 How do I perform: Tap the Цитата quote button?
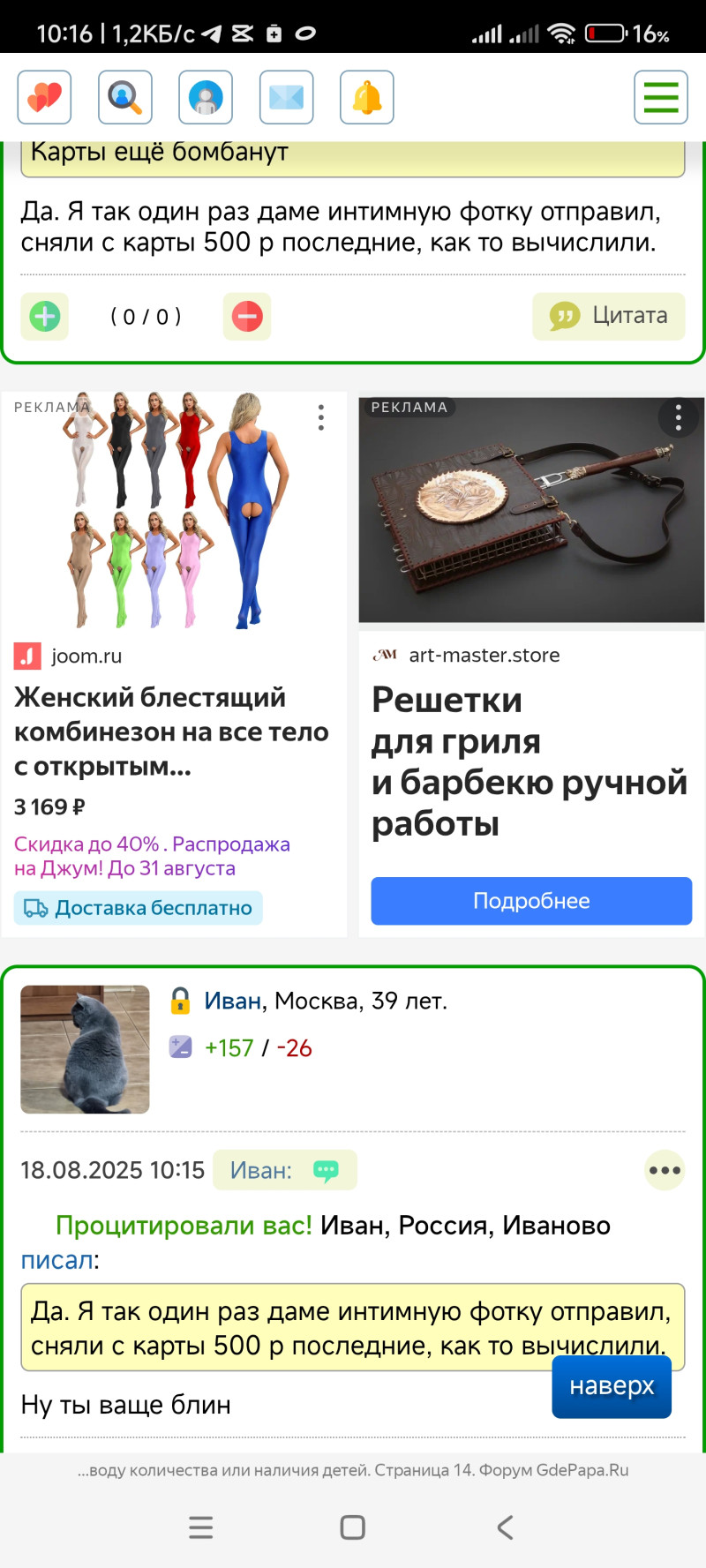(609, 316)
